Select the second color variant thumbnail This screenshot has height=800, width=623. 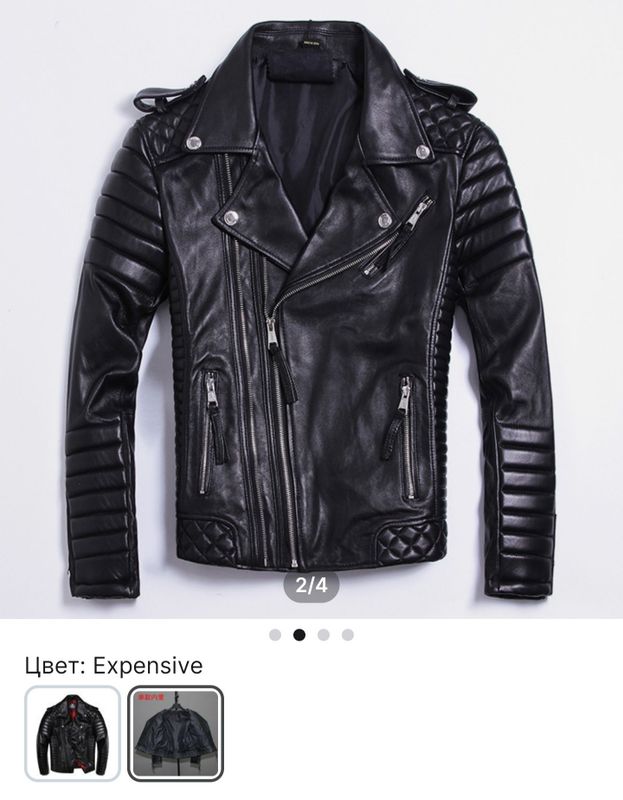(175, 734)
